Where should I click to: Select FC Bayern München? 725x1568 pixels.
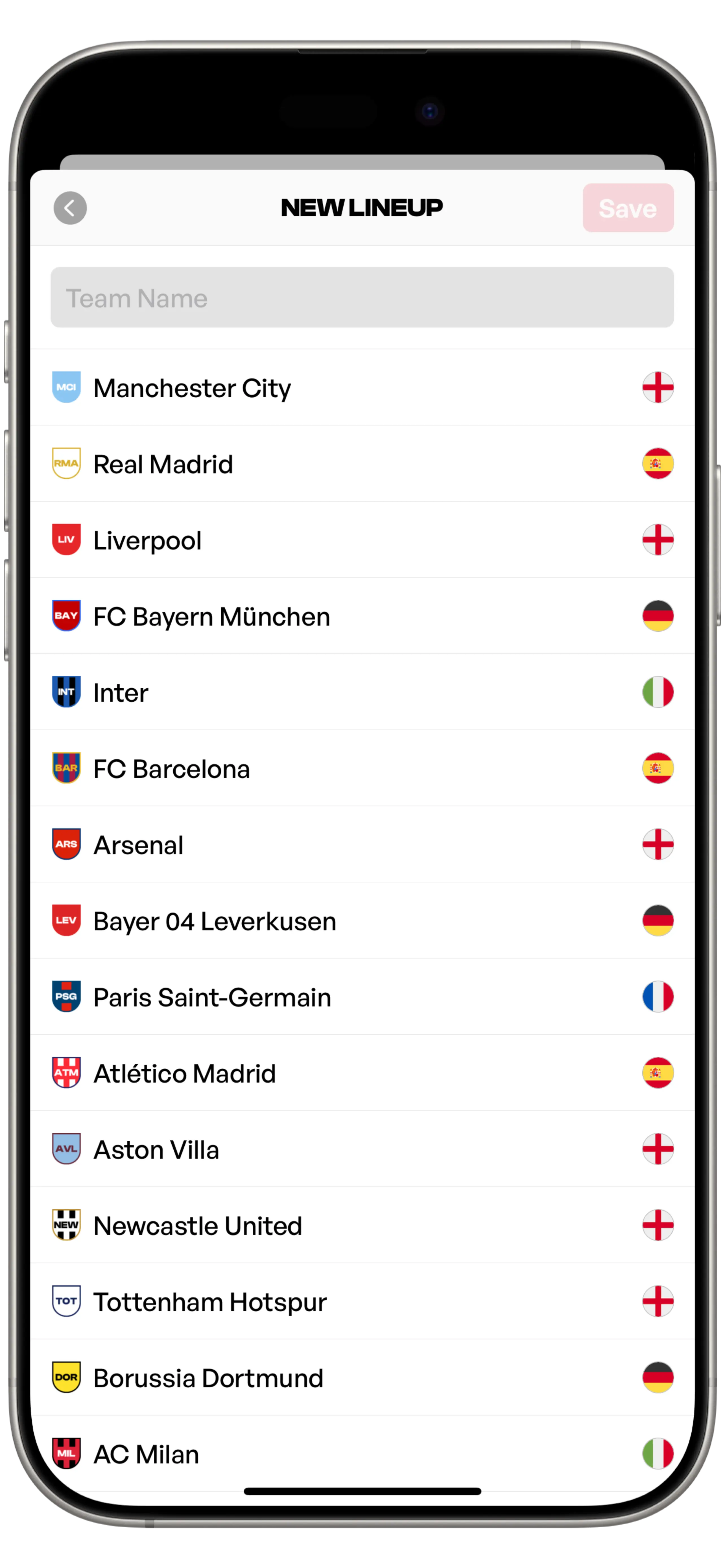coord(362,616)
